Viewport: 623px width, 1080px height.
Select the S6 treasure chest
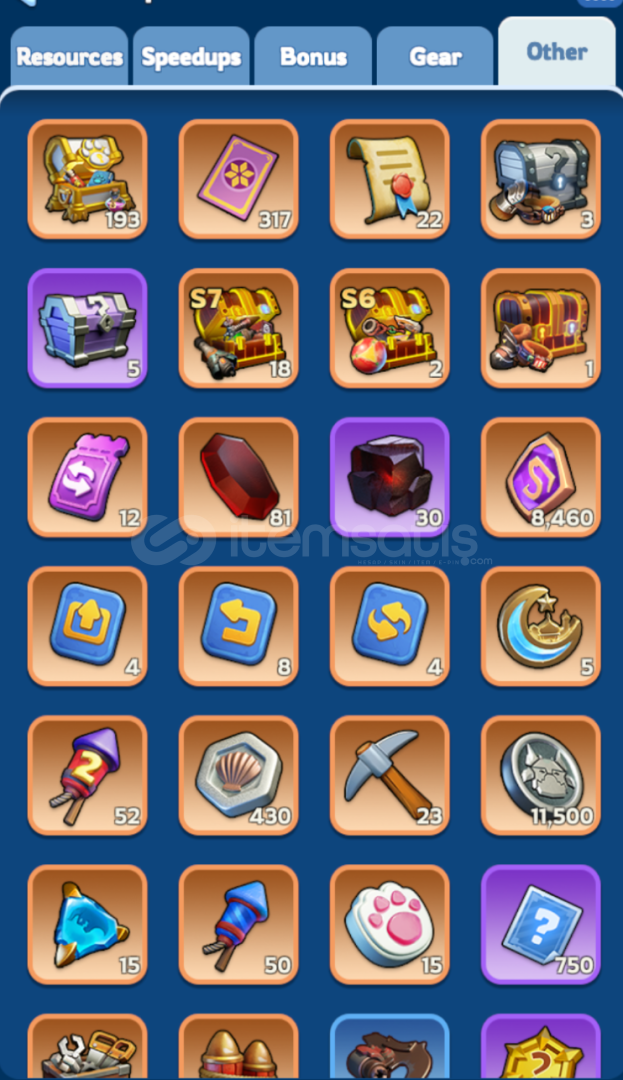click(x=390, y=328)
